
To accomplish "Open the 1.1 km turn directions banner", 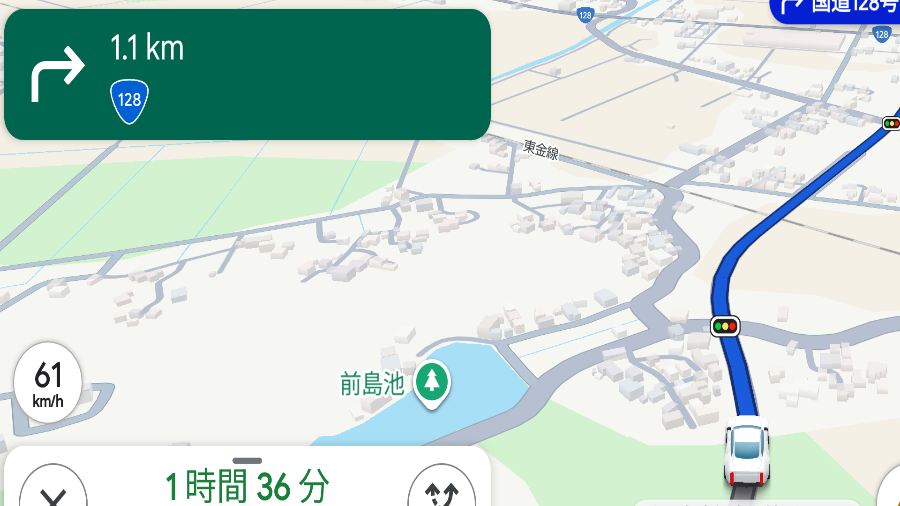I will [x=247, y=75].
